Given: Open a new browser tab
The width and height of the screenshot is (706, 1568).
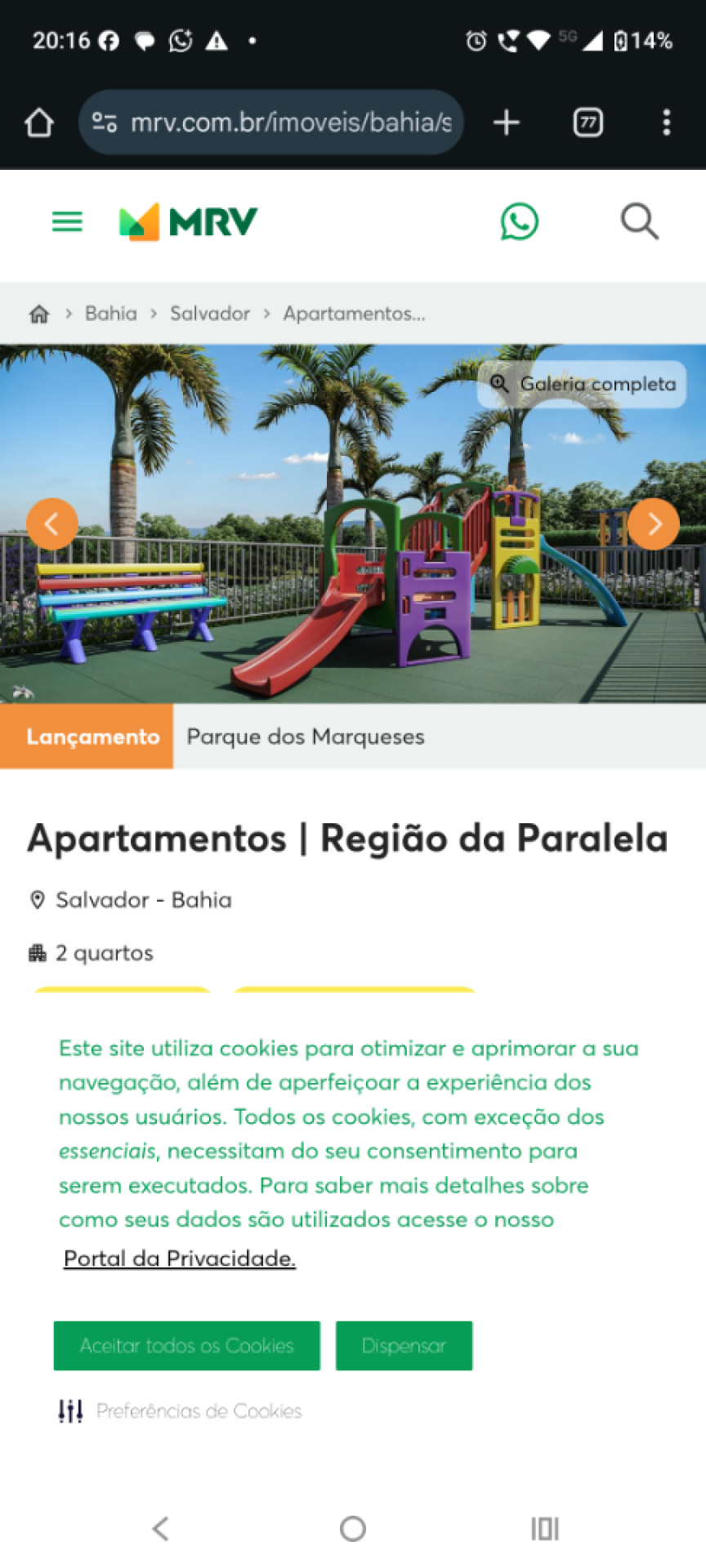Looking at the screenshot, I should tap(507, 122).
